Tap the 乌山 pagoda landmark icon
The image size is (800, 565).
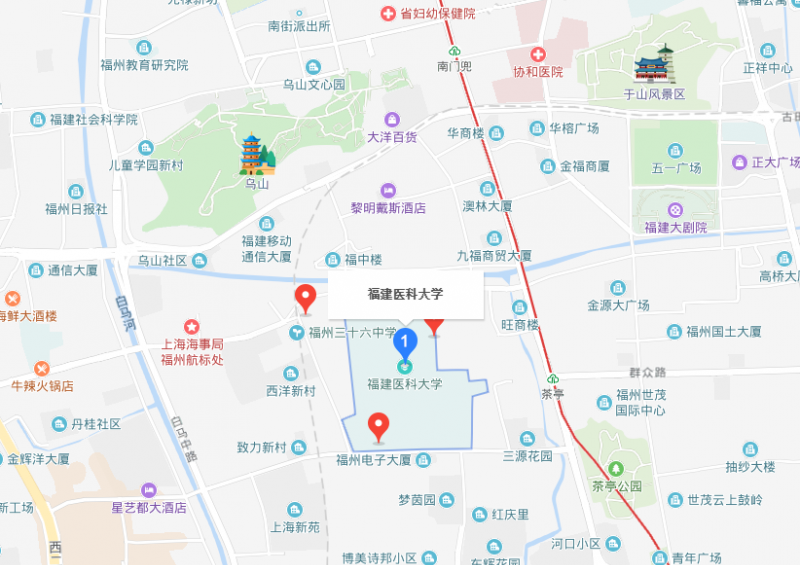pyautogui.click(x=257, y=155)
